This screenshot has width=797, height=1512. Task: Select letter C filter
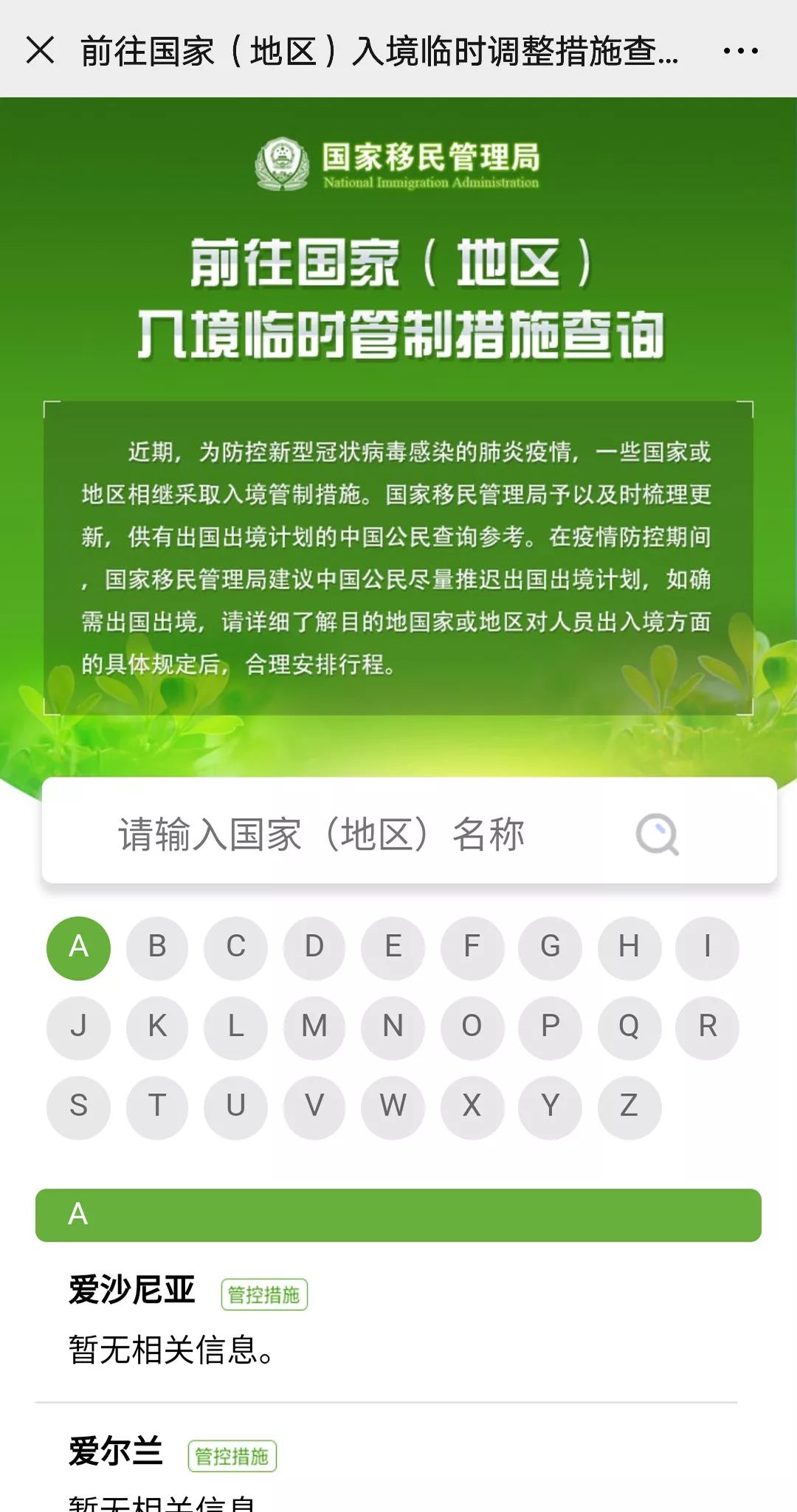[x=235, y=947]
